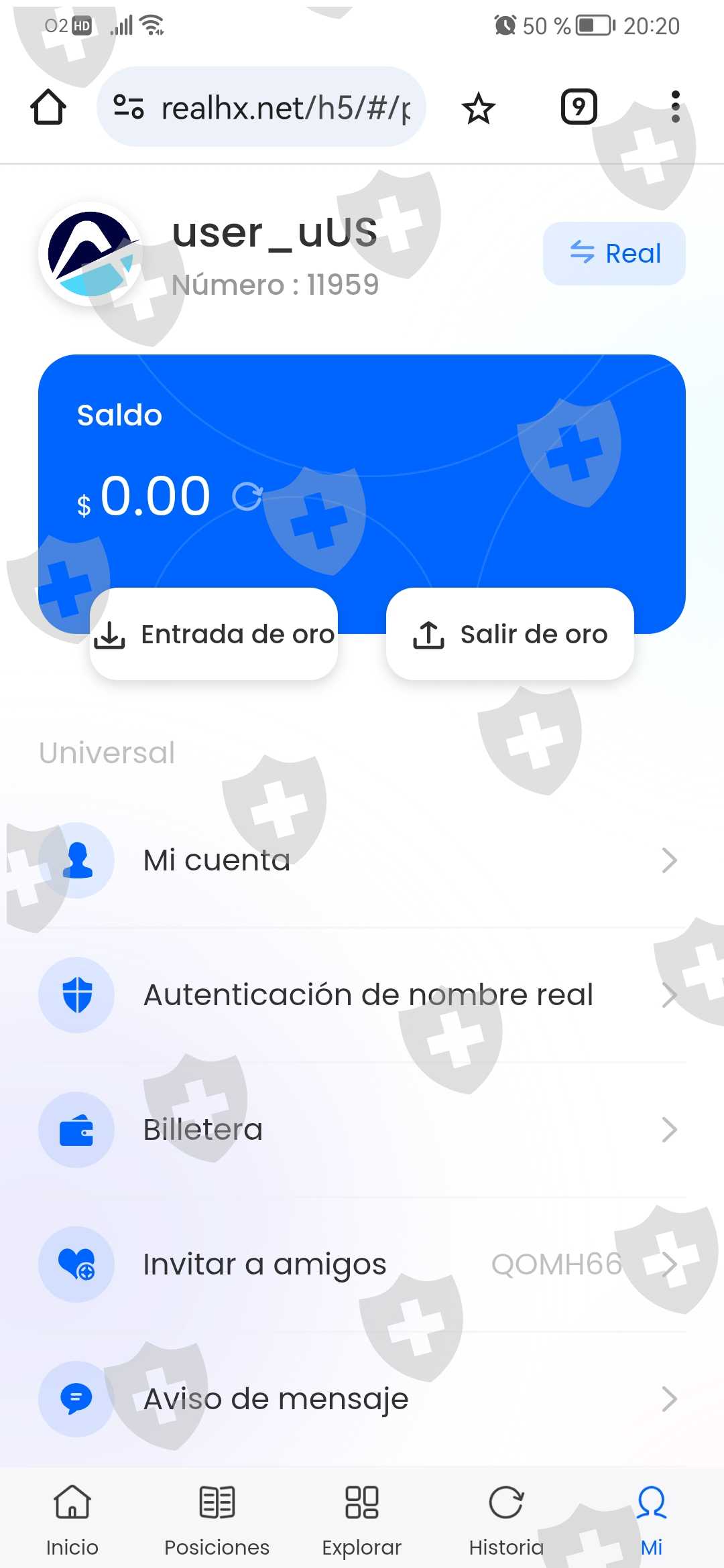Switch to the Inicio tab

pos(72,1520)
